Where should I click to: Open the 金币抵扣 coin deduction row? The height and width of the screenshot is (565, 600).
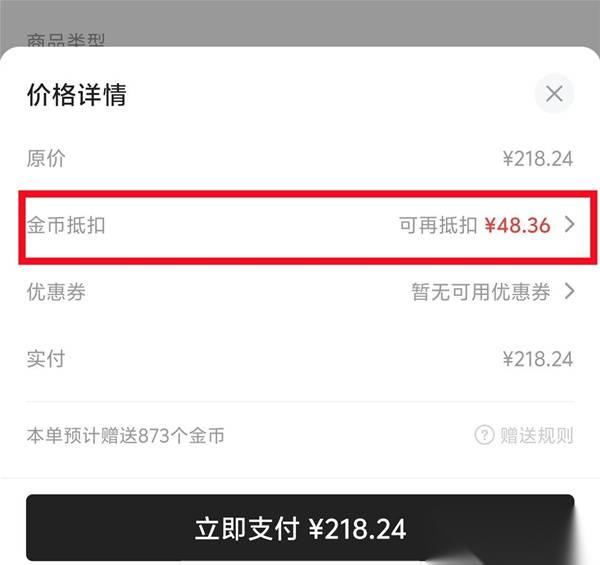[x=300, y=225]
